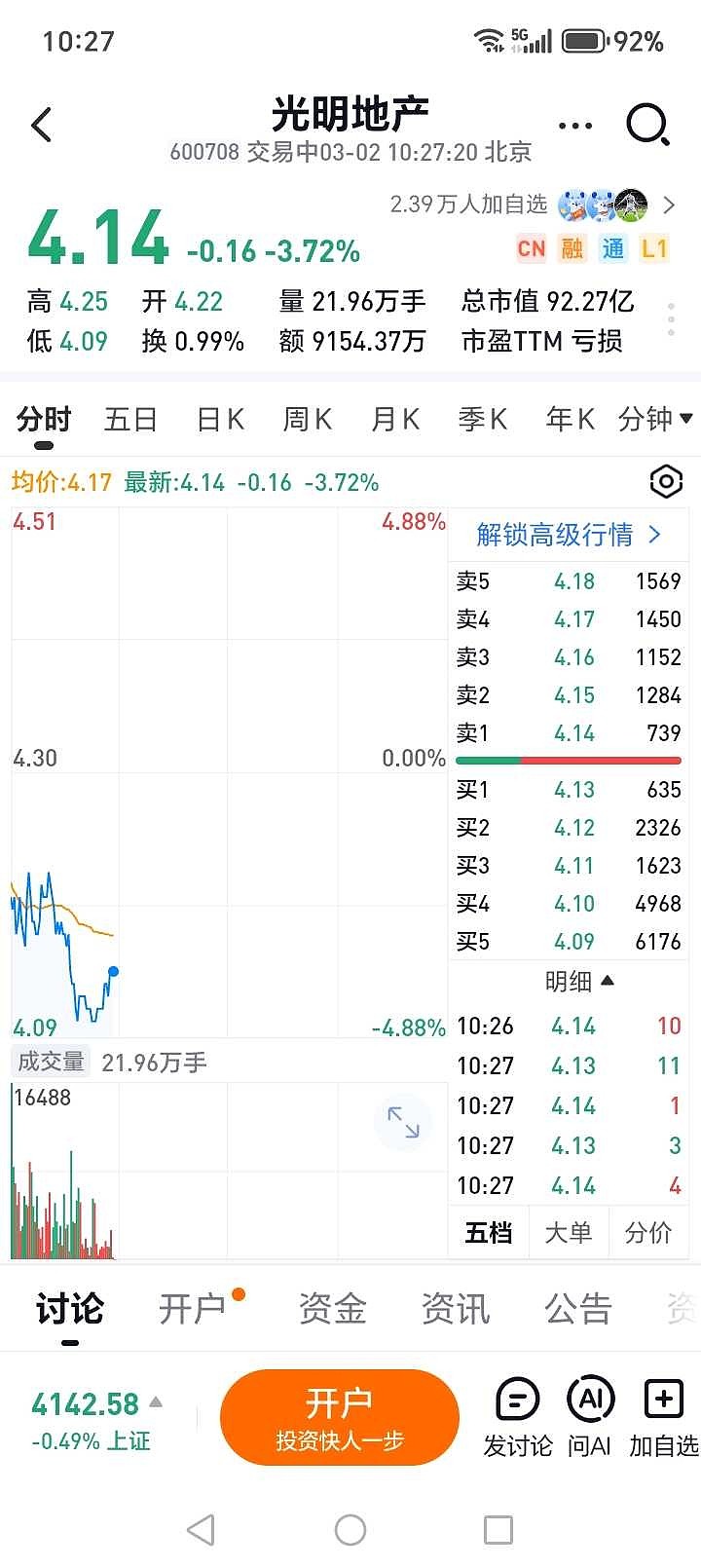Image resolution: width=701 pixels, height=1568 pixels.
Task: Open the 资讯 news tab
Action: (x=457, y=1309)
